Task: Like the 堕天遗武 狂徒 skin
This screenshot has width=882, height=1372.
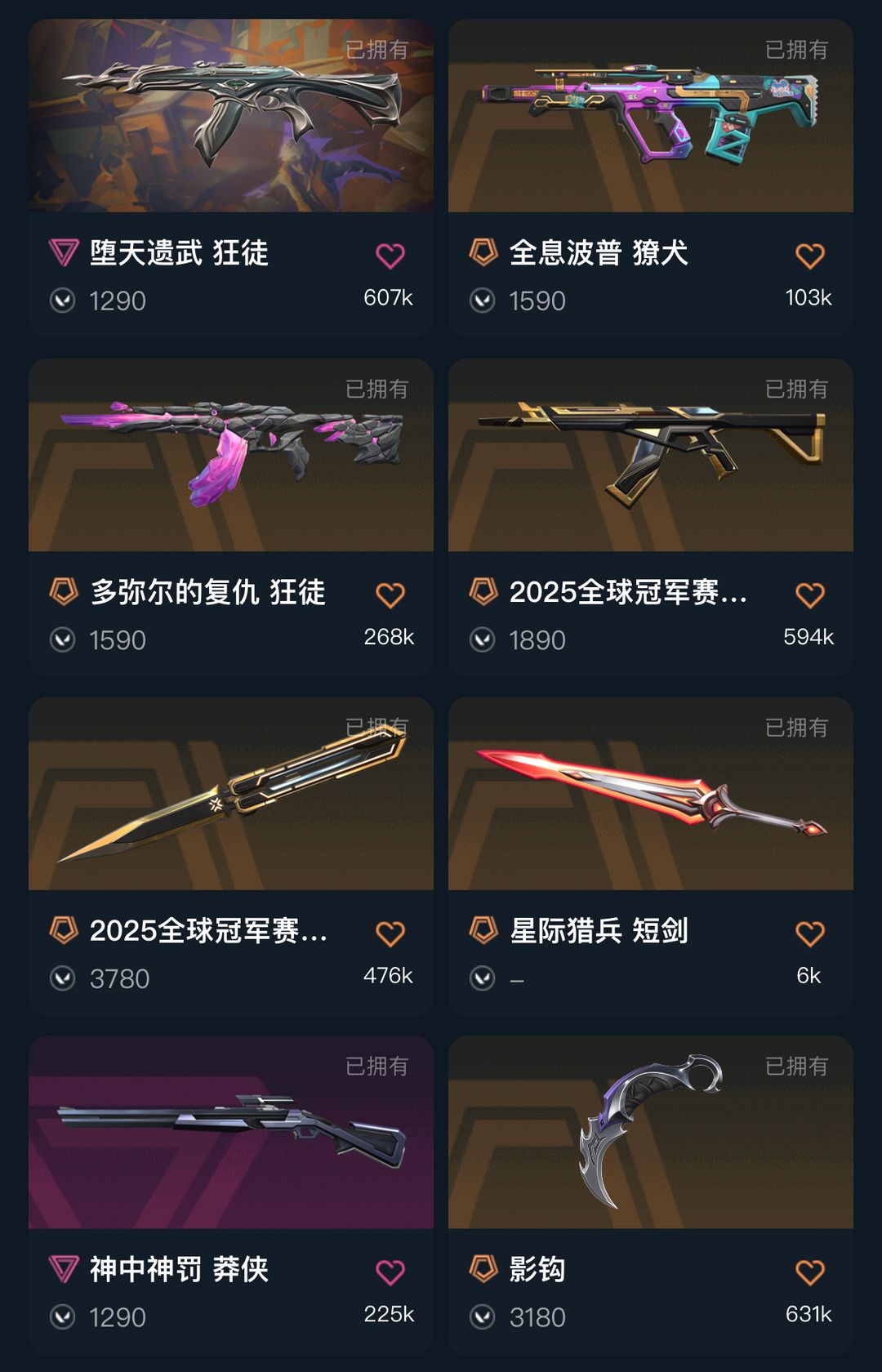Action: point(390,256)
